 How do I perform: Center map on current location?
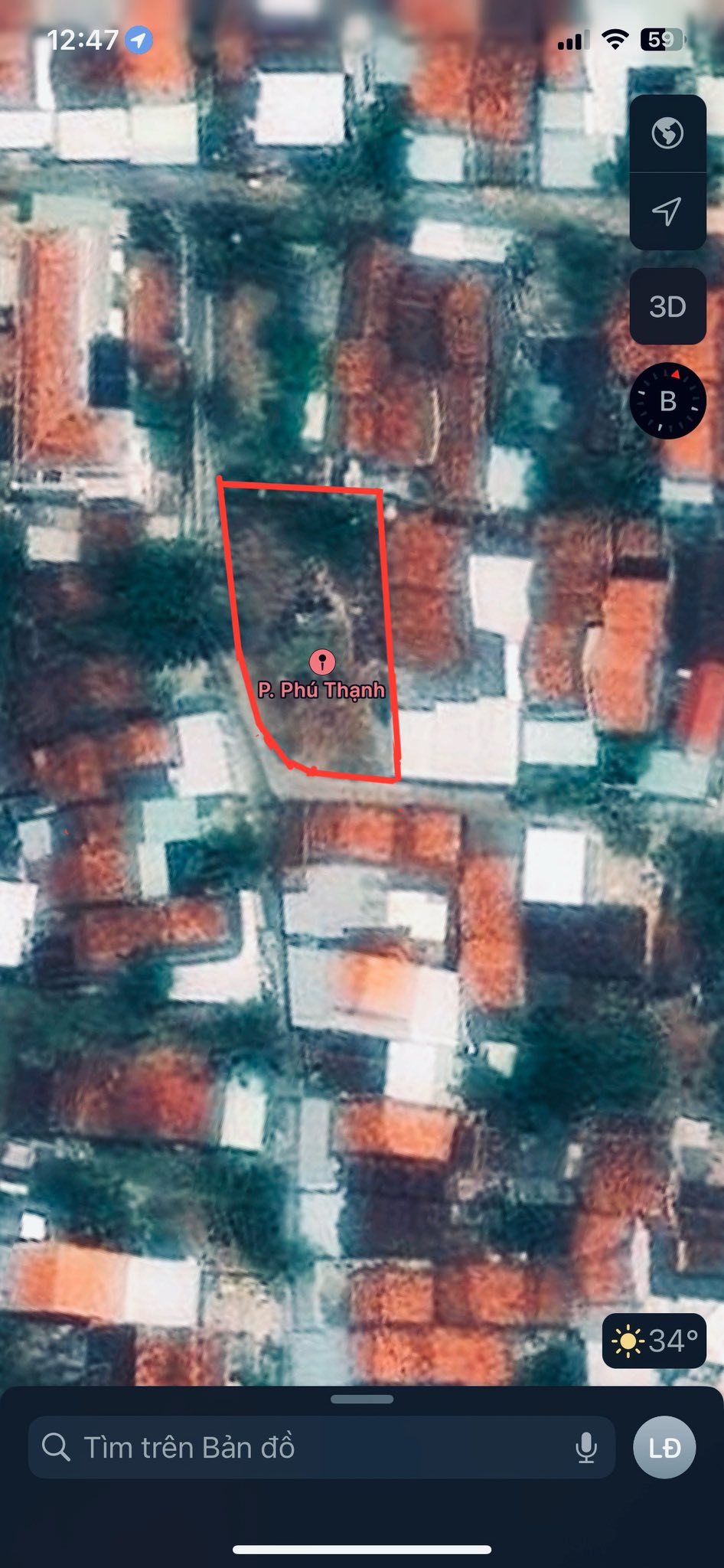[x=667, y=211]
